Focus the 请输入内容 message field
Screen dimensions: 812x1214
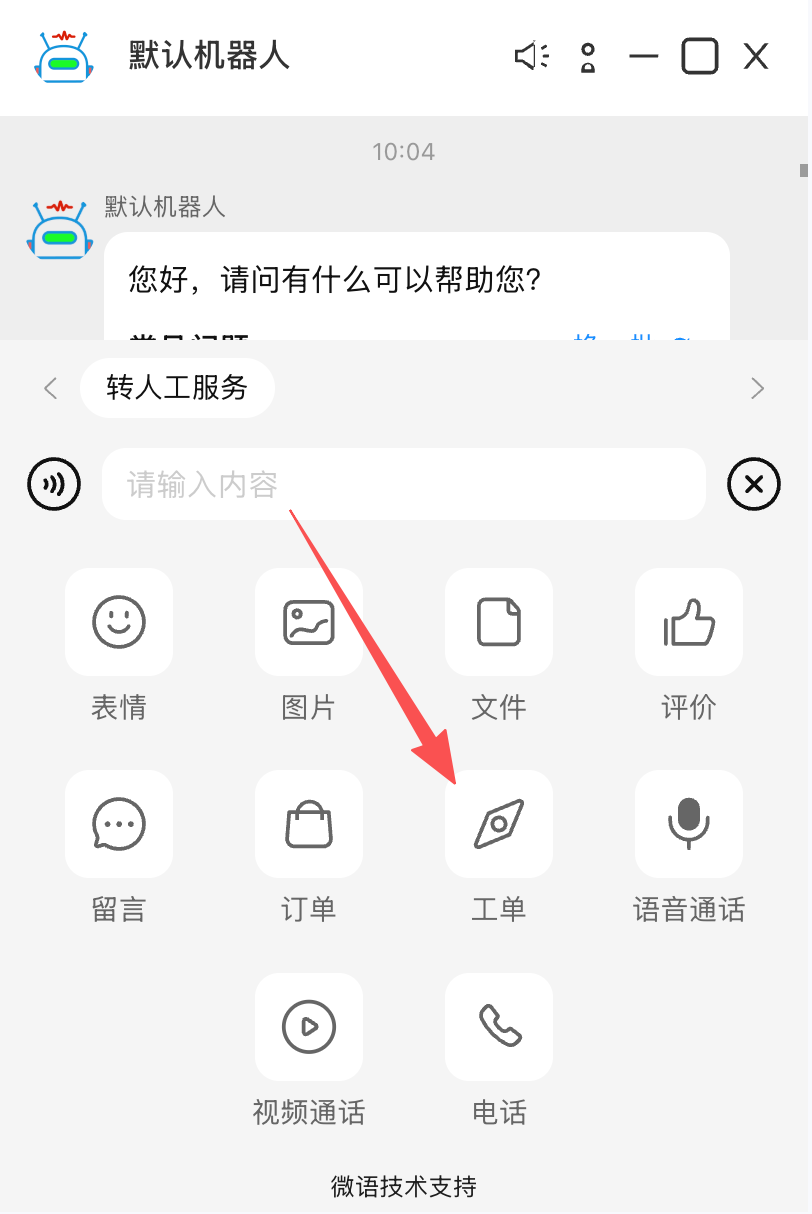pos(404,485)
